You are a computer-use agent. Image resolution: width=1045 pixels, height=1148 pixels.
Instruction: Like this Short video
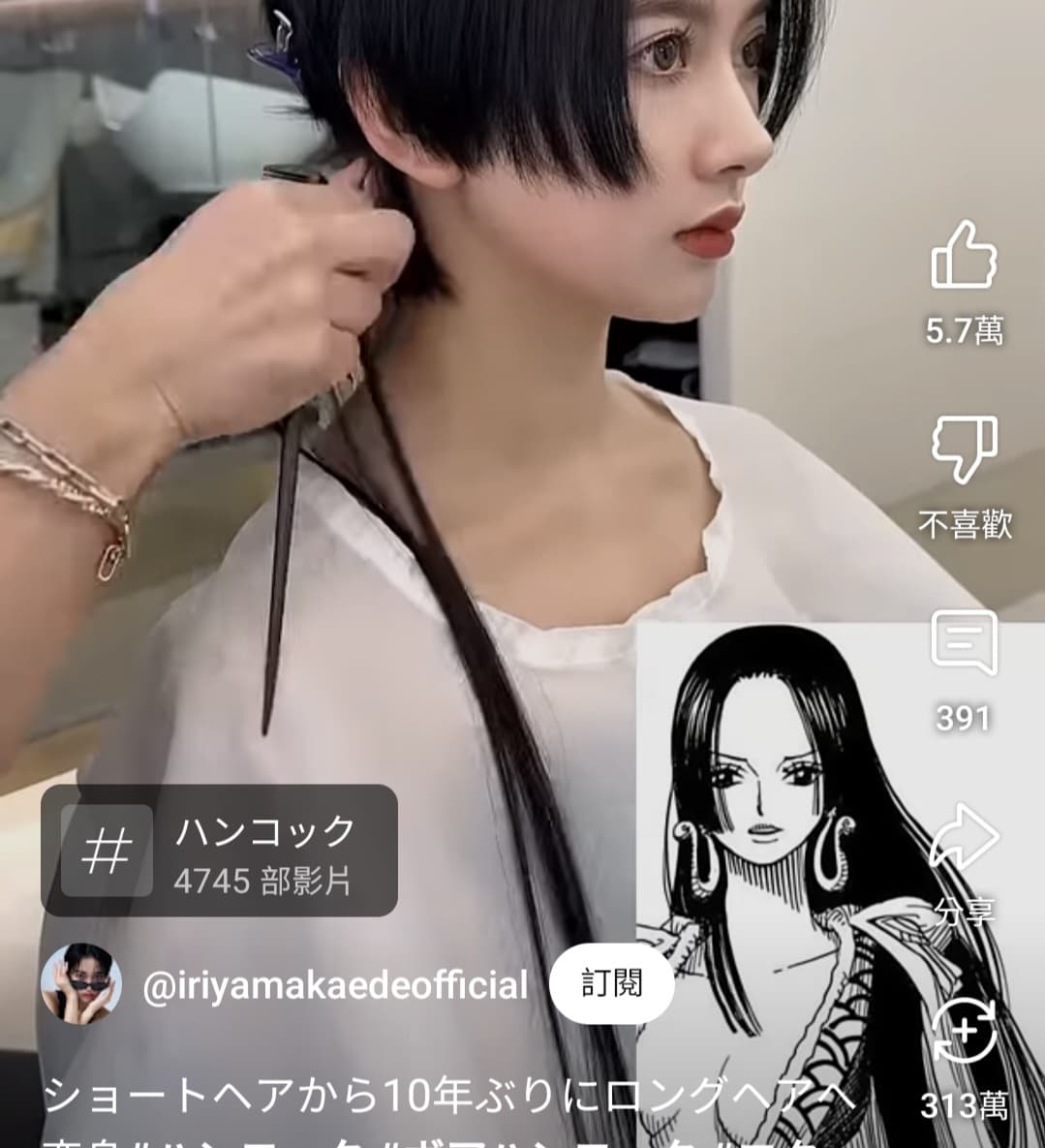[964, 257]
